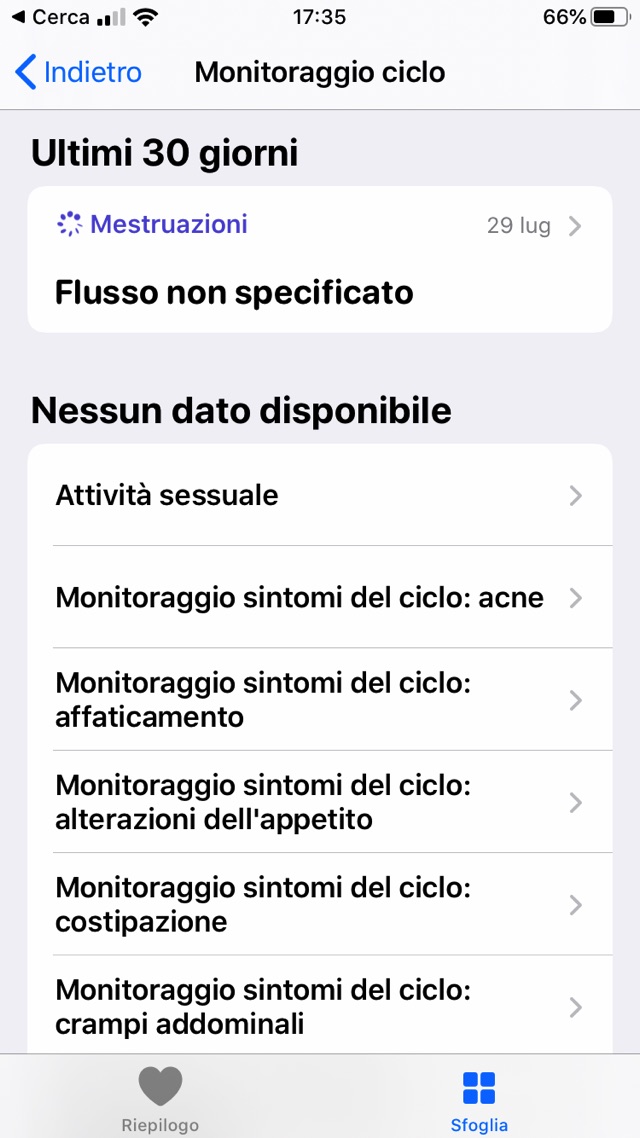View cycle symptoms: costipazione
Viewport: 640px width, 1138px height.
[319, 904]
